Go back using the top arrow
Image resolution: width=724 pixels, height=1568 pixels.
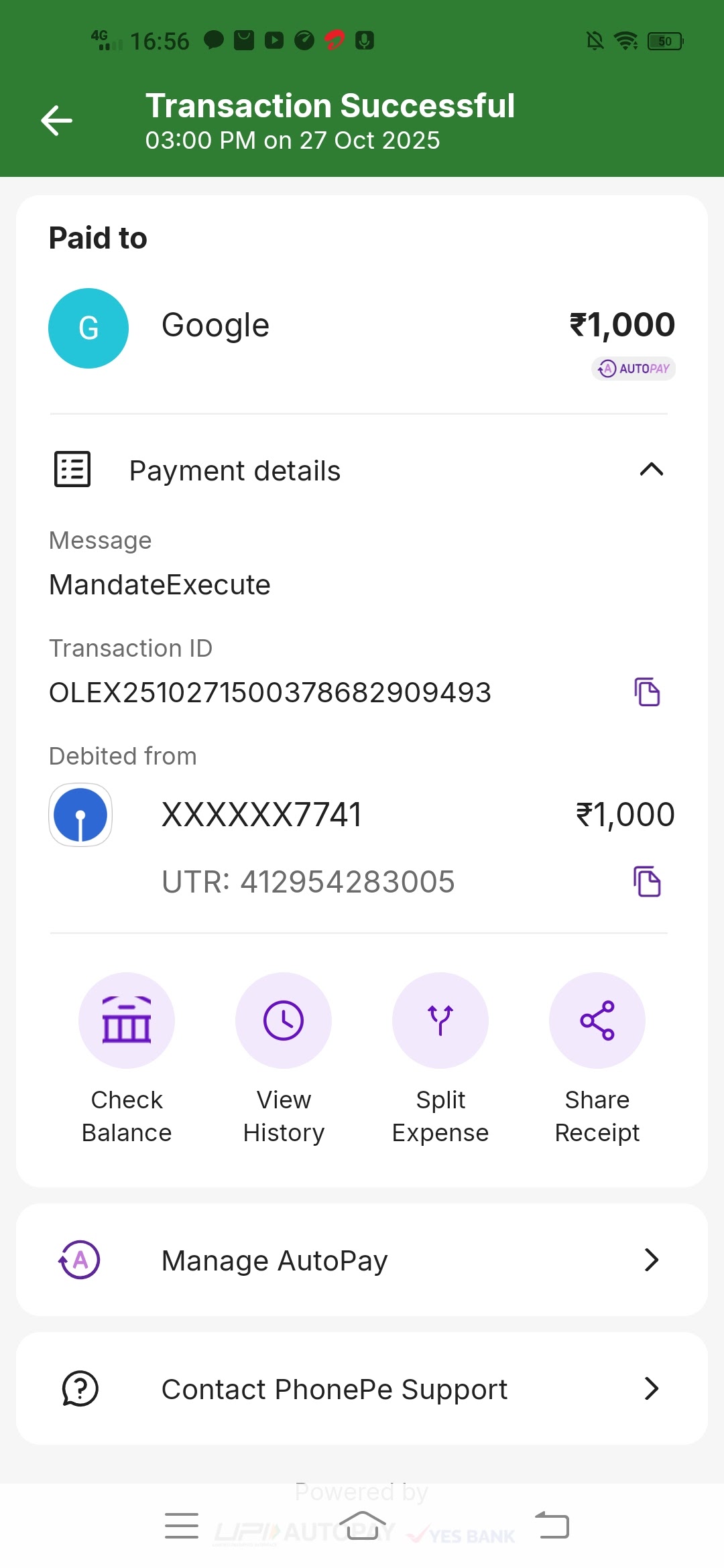pyautogui.click(x=56, y=121)
